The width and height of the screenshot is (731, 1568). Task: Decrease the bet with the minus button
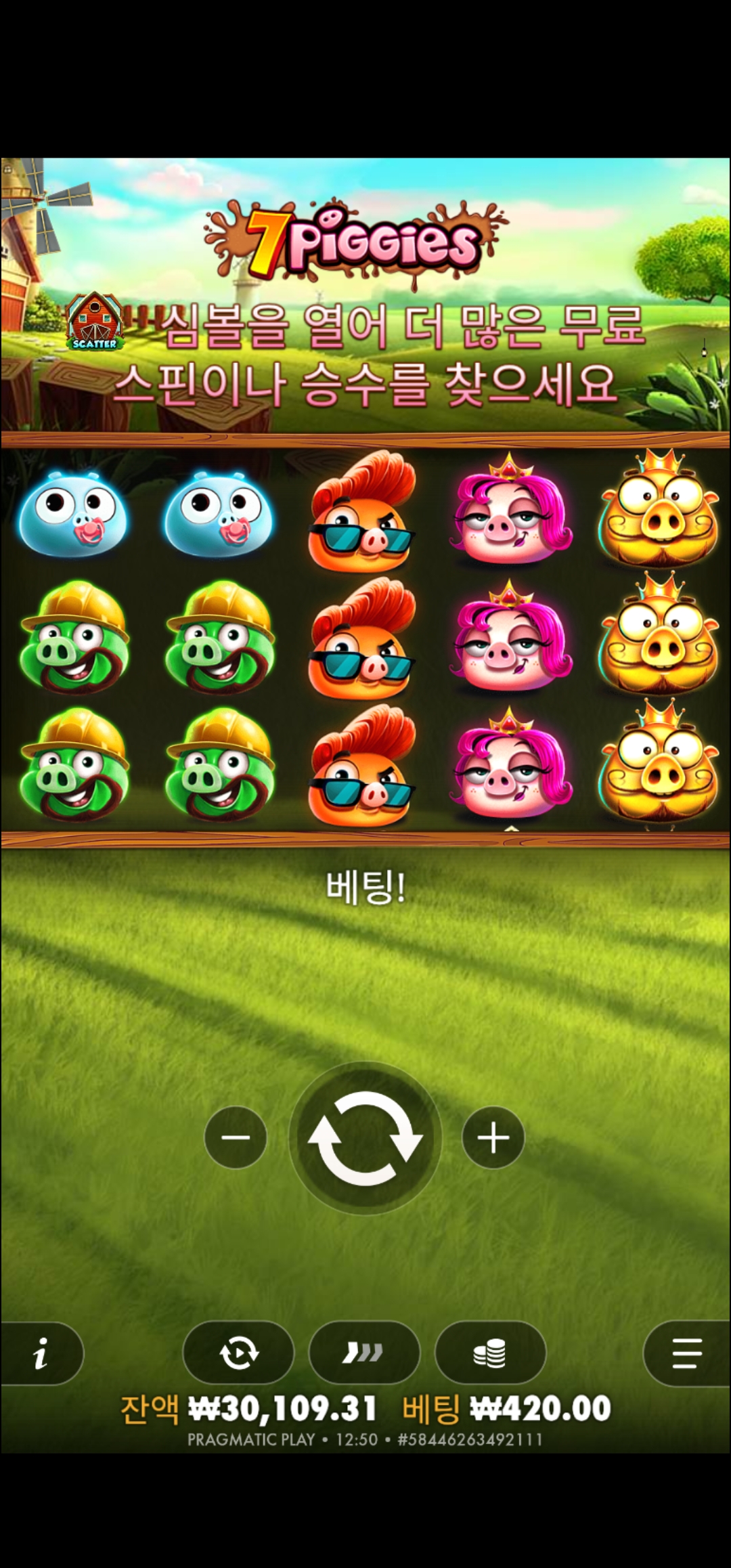click(x=236, y=1137)
